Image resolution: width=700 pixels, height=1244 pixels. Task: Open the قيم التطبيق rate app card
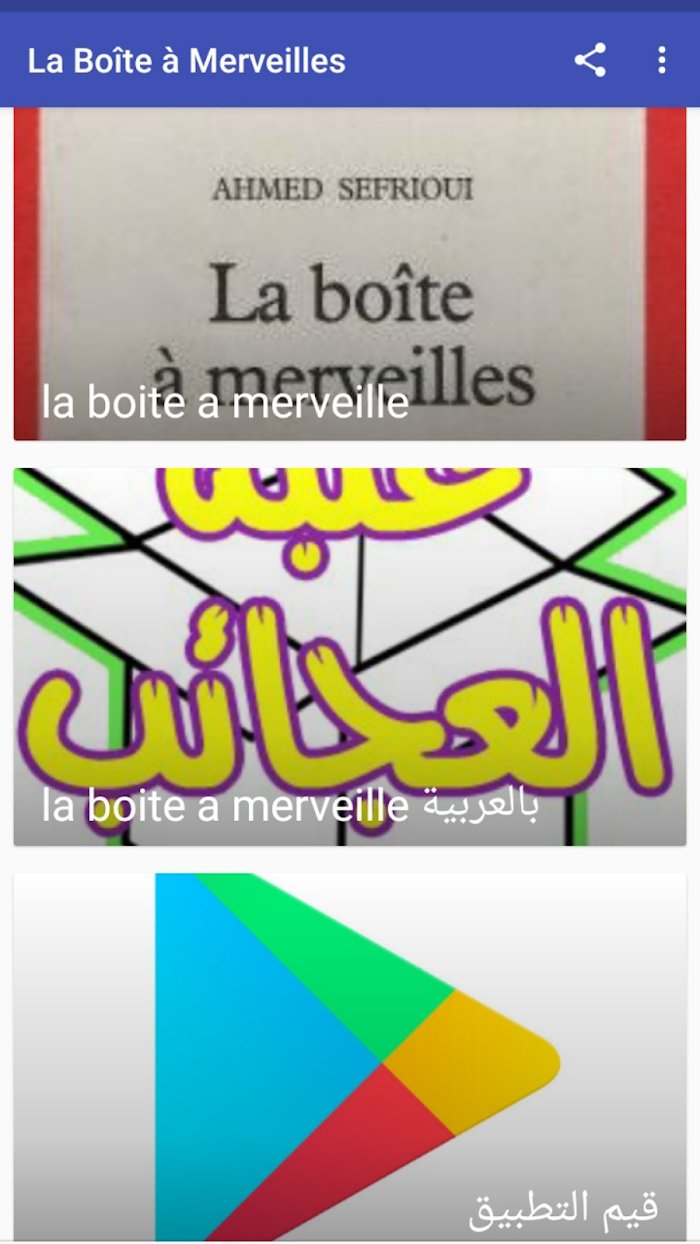click(350, 1058)
